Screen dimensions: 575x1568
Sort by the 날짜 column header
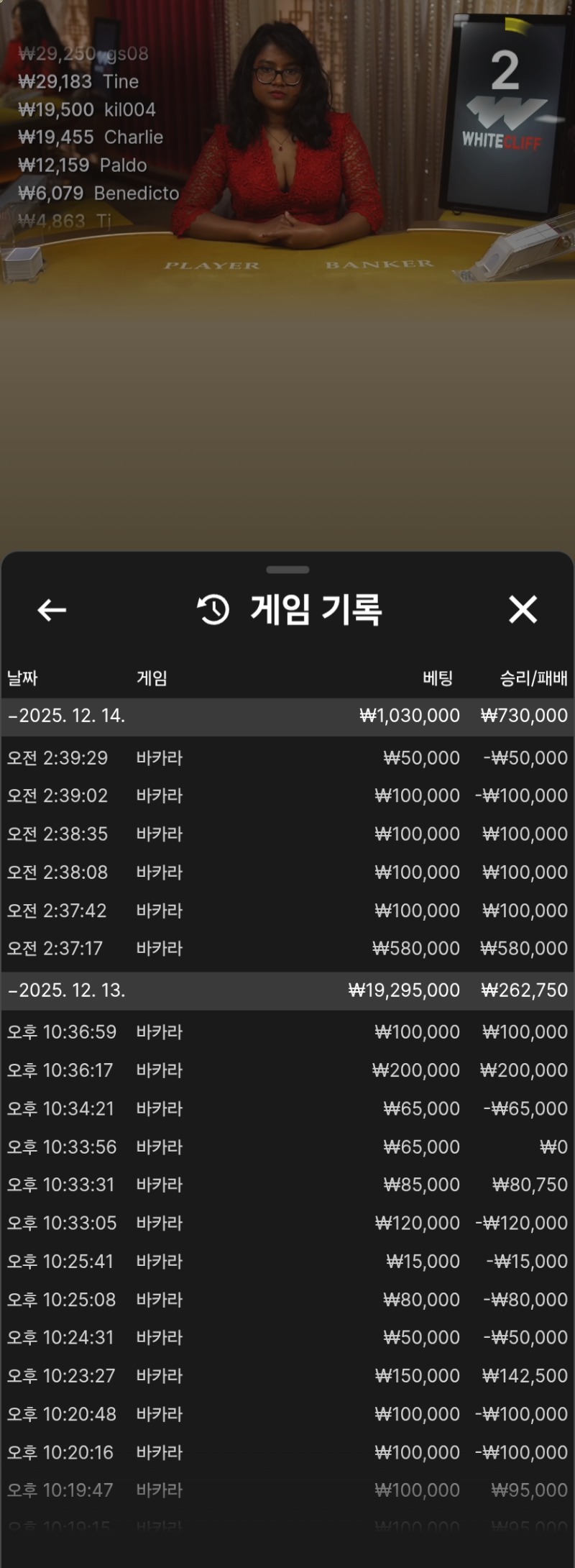24,676
